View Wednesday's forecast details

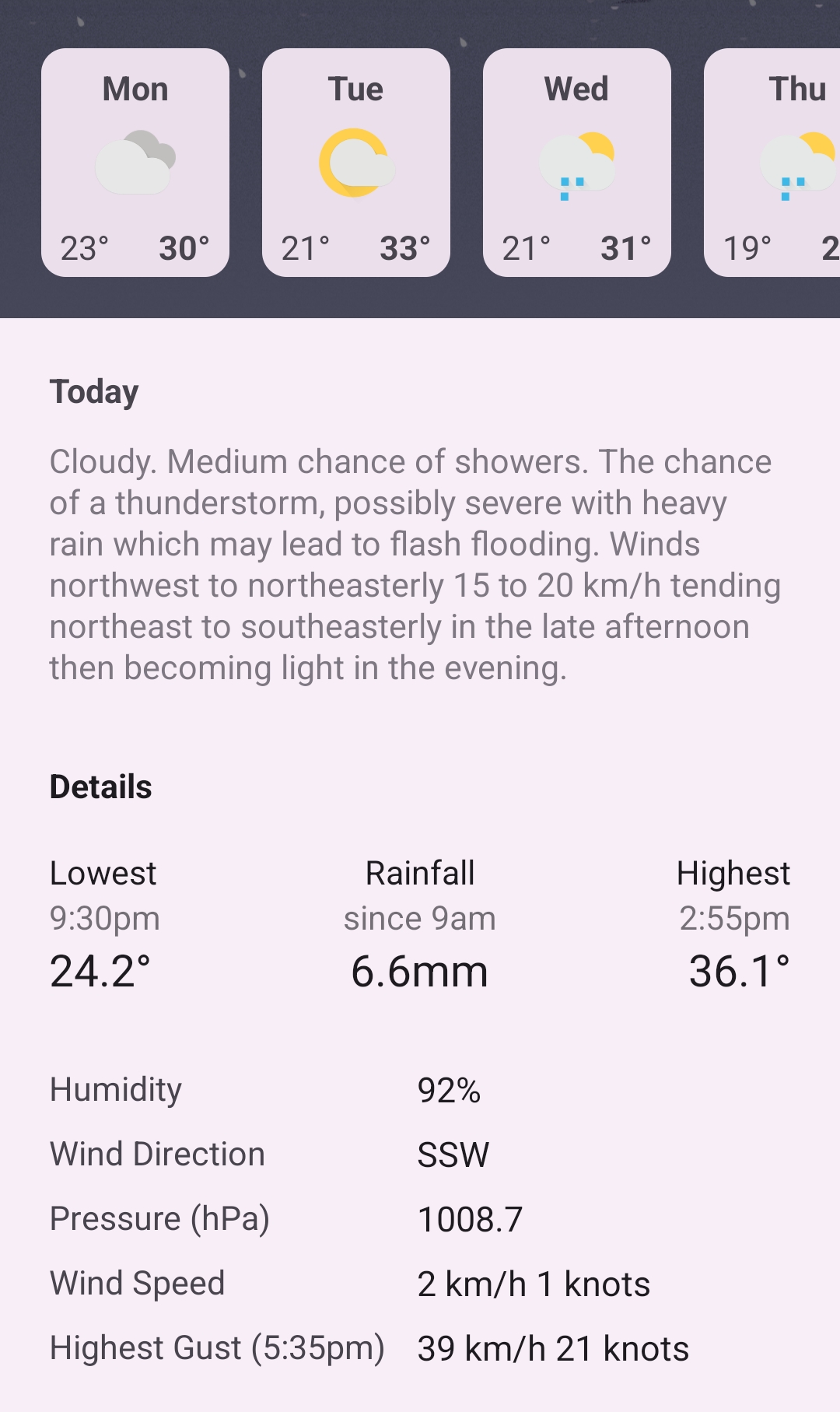click(x=577, y=163)
